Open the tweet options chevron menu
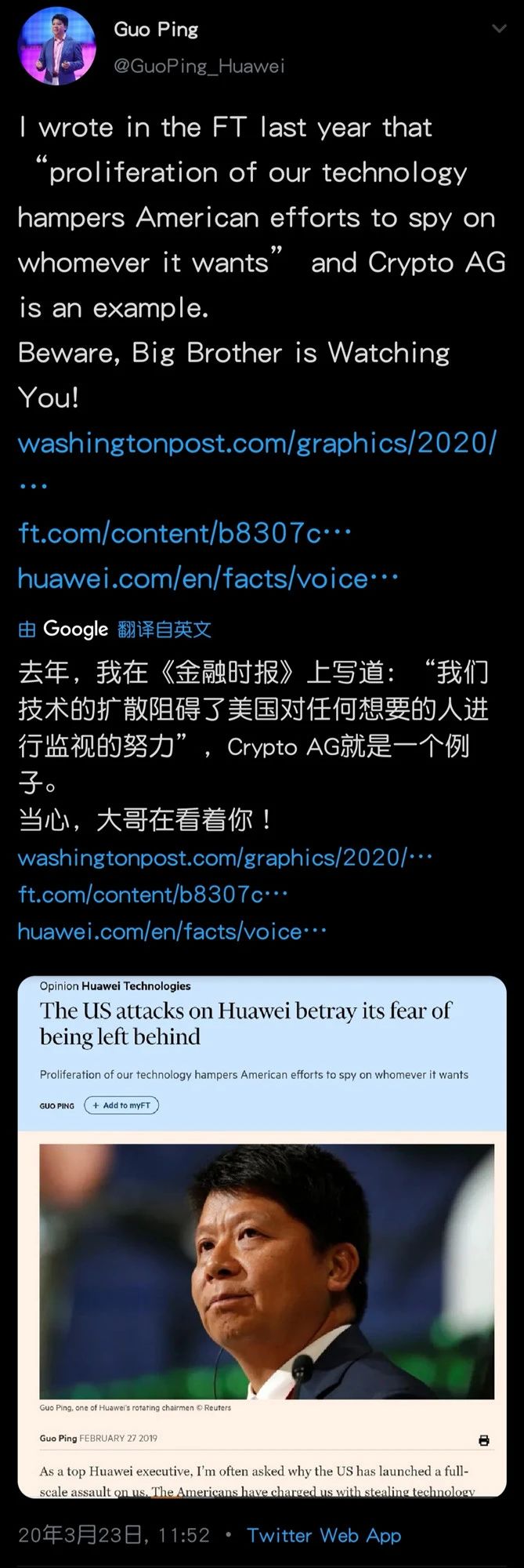 499,29
